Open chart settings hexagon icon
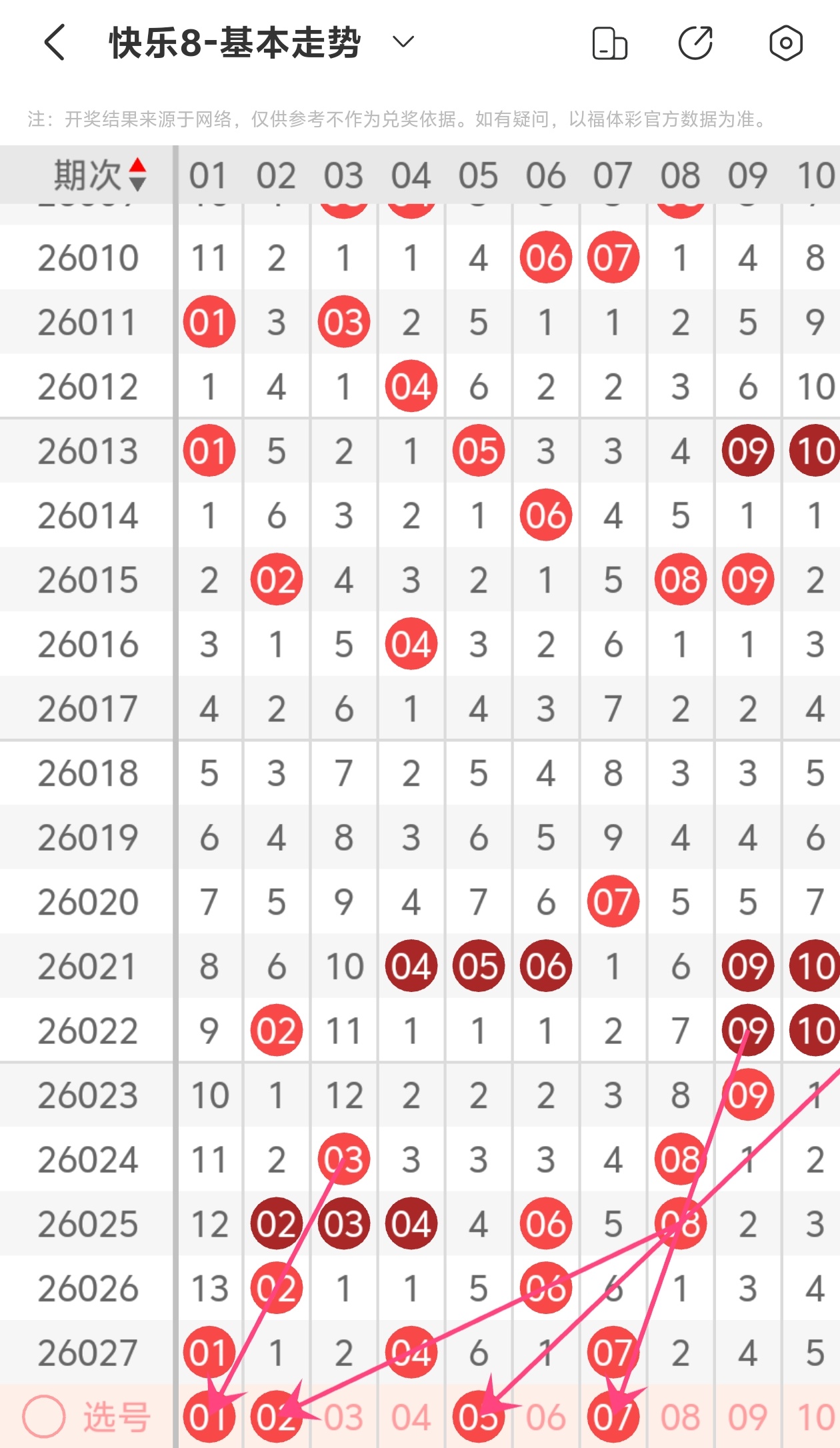The image size is (840, 1448). point(786,43)
